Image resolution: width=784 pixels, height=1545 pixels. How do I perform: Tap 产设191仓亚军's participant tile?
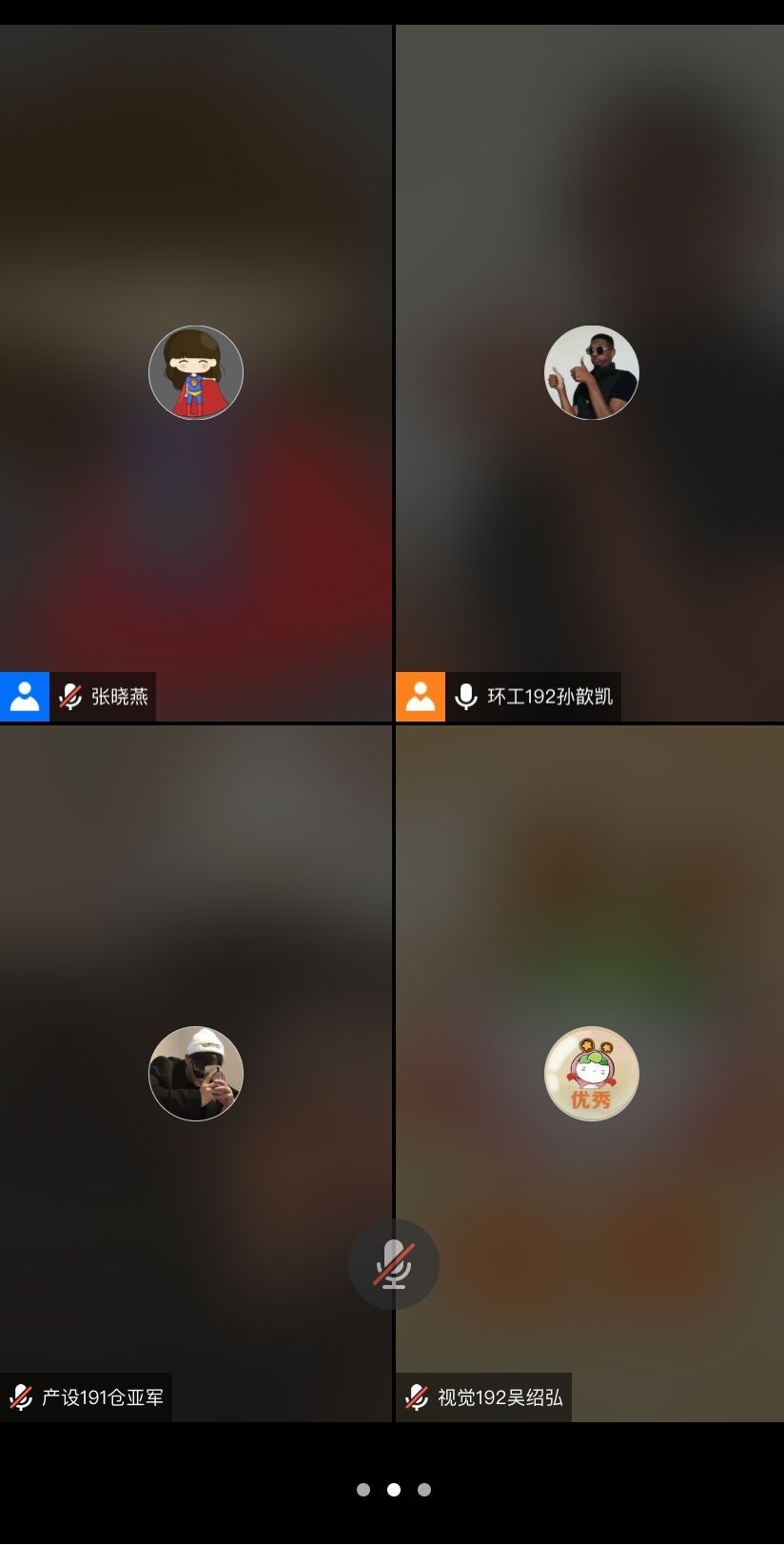tap(196, 1073)
